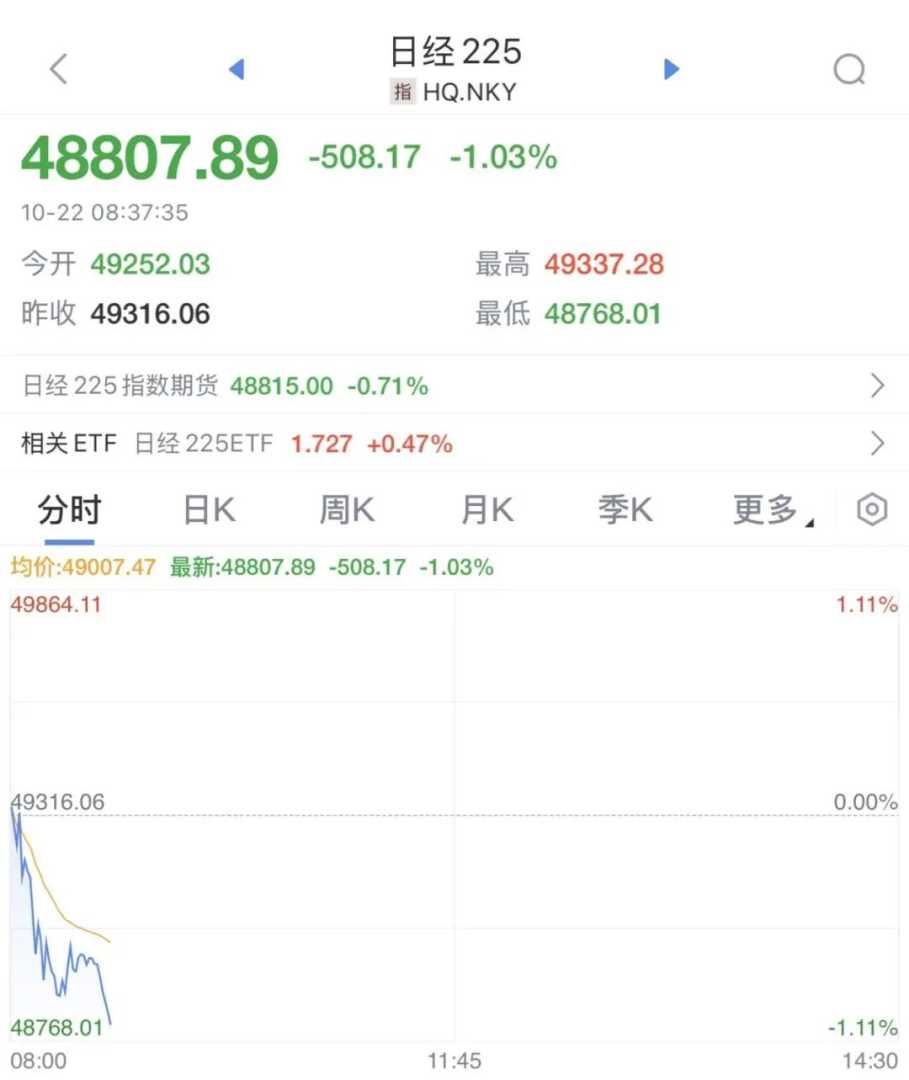Switch to the 日K tab
909x1080 pixels.
(209, 510)
